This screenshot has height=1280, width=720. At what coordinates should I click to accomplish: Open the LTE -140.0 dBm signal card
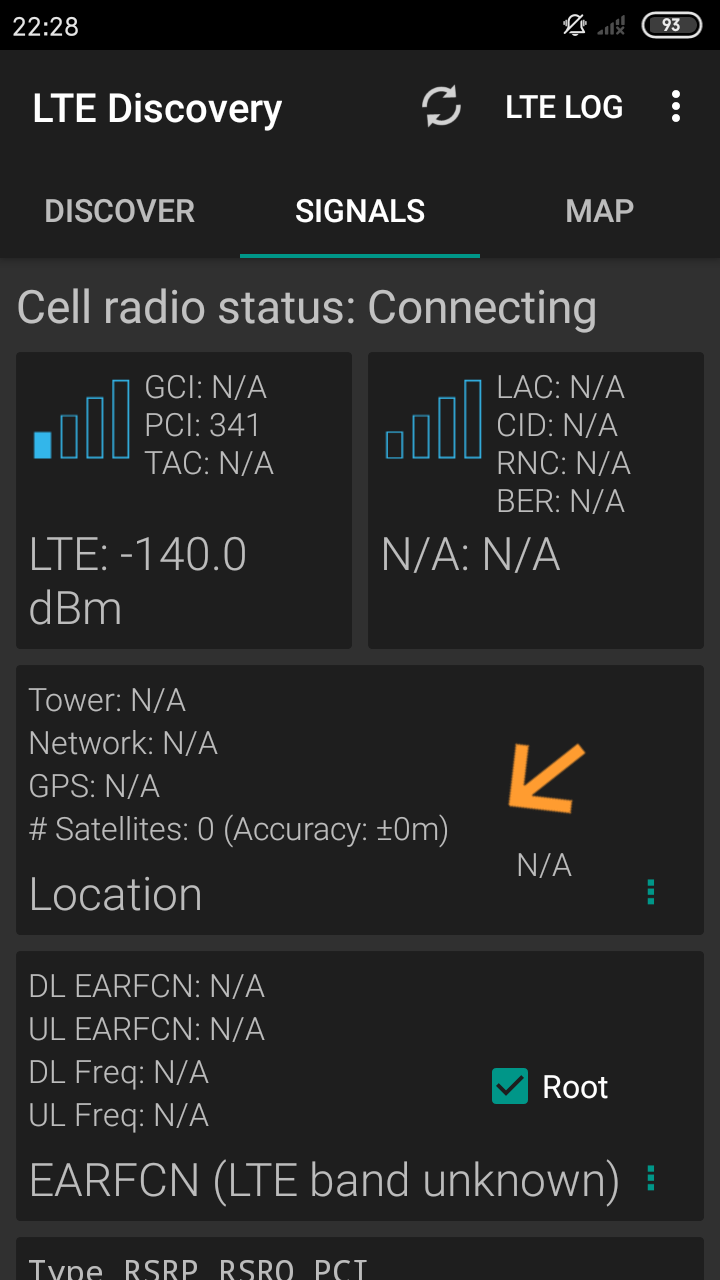tap(184, 500)
